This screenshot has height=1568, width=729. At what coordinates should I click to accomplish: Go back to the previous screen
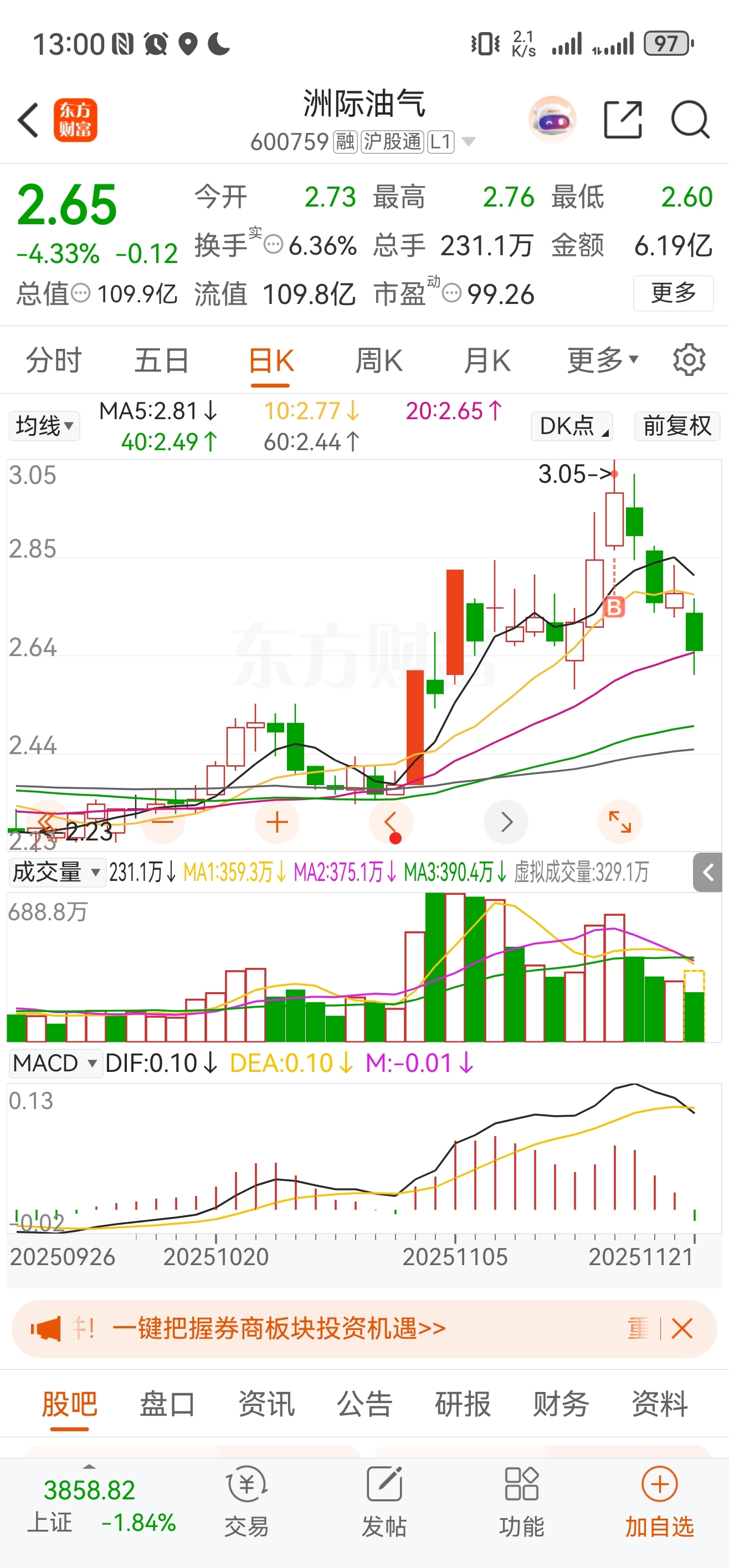(29, 120)
